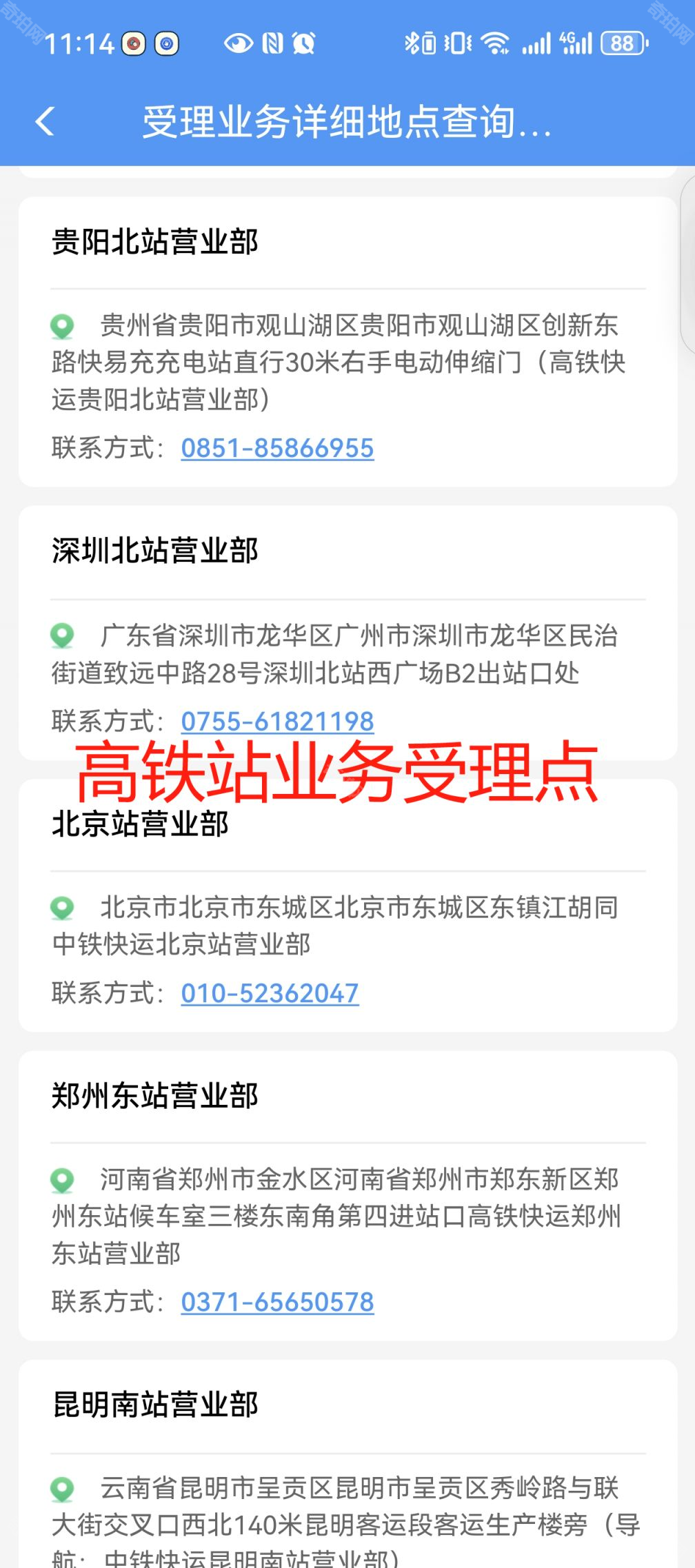
Task: Call the Zhengzhou East office at 0371-65650578
Action: coord(277,1302)
